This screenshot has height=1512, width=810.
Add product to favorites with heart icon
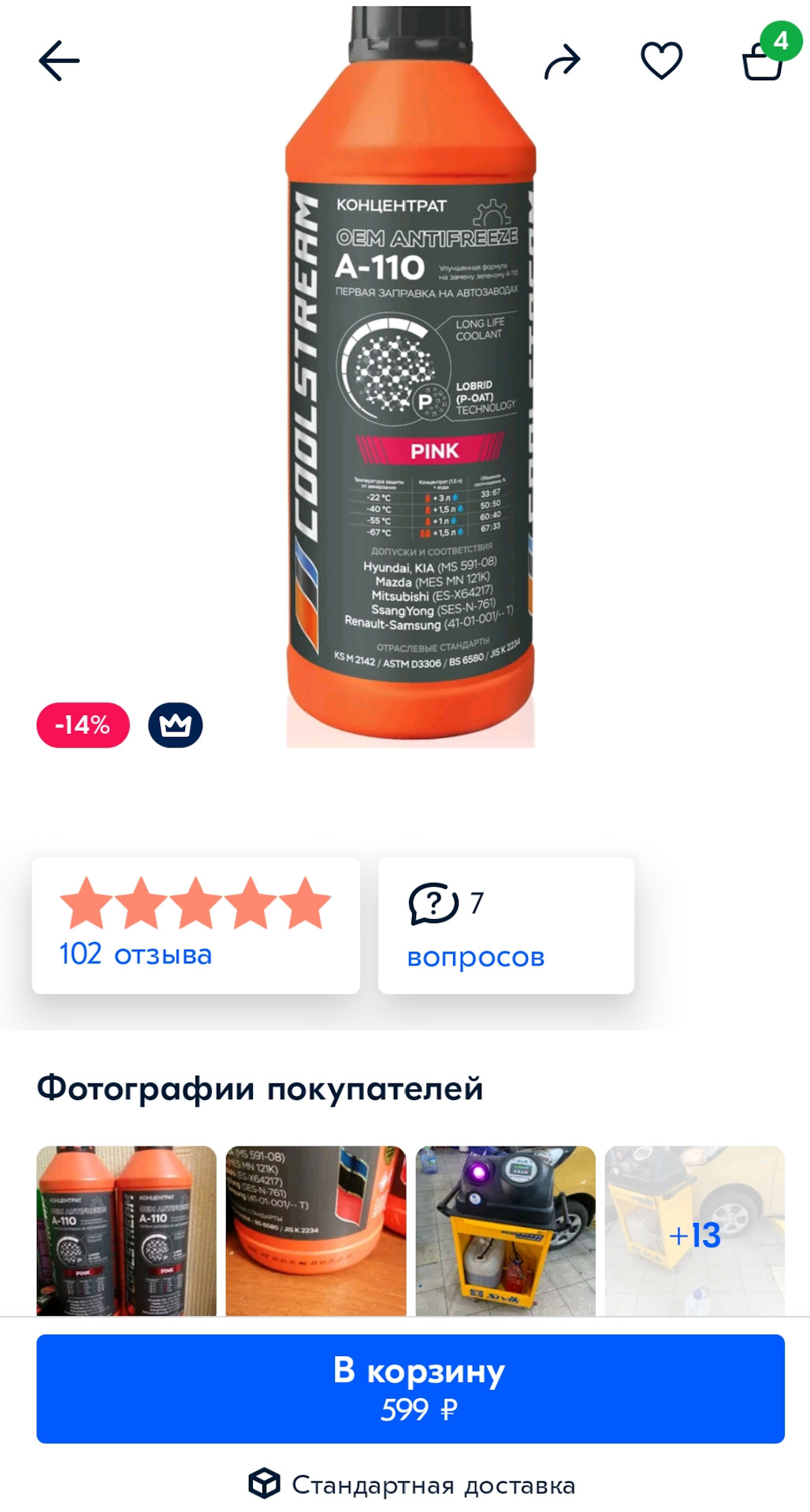(662, 61)
